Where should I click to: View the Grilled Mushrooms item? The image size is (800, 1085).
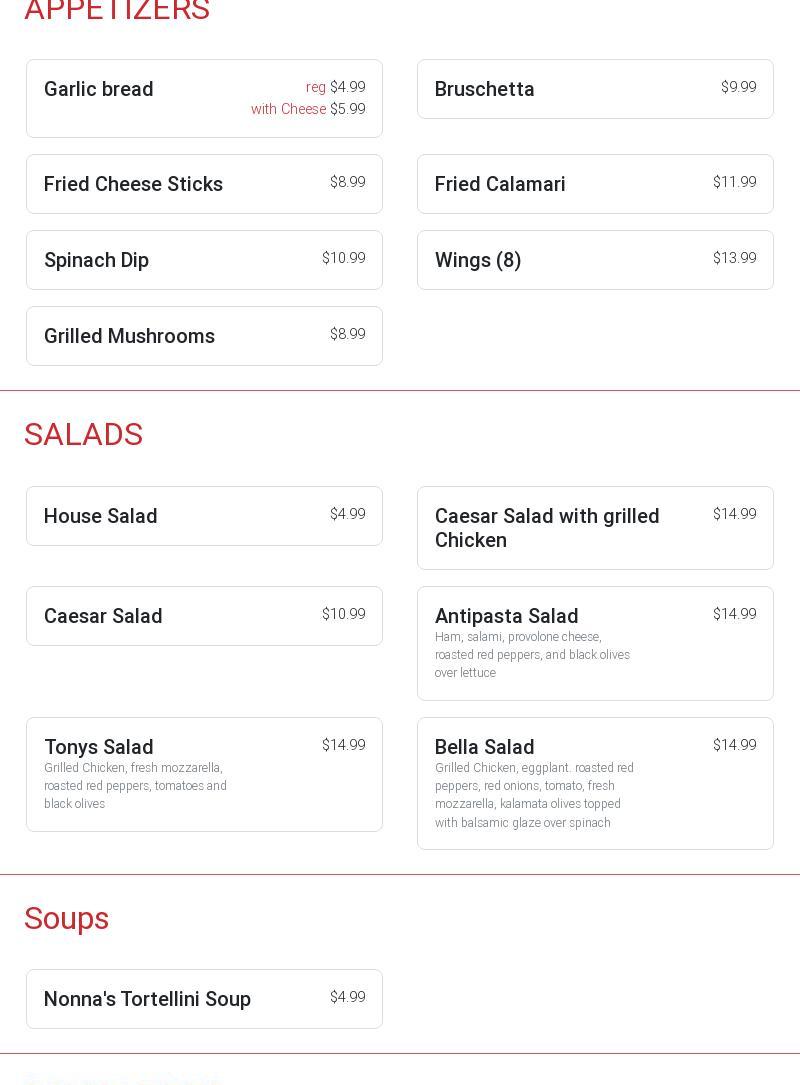204,336
